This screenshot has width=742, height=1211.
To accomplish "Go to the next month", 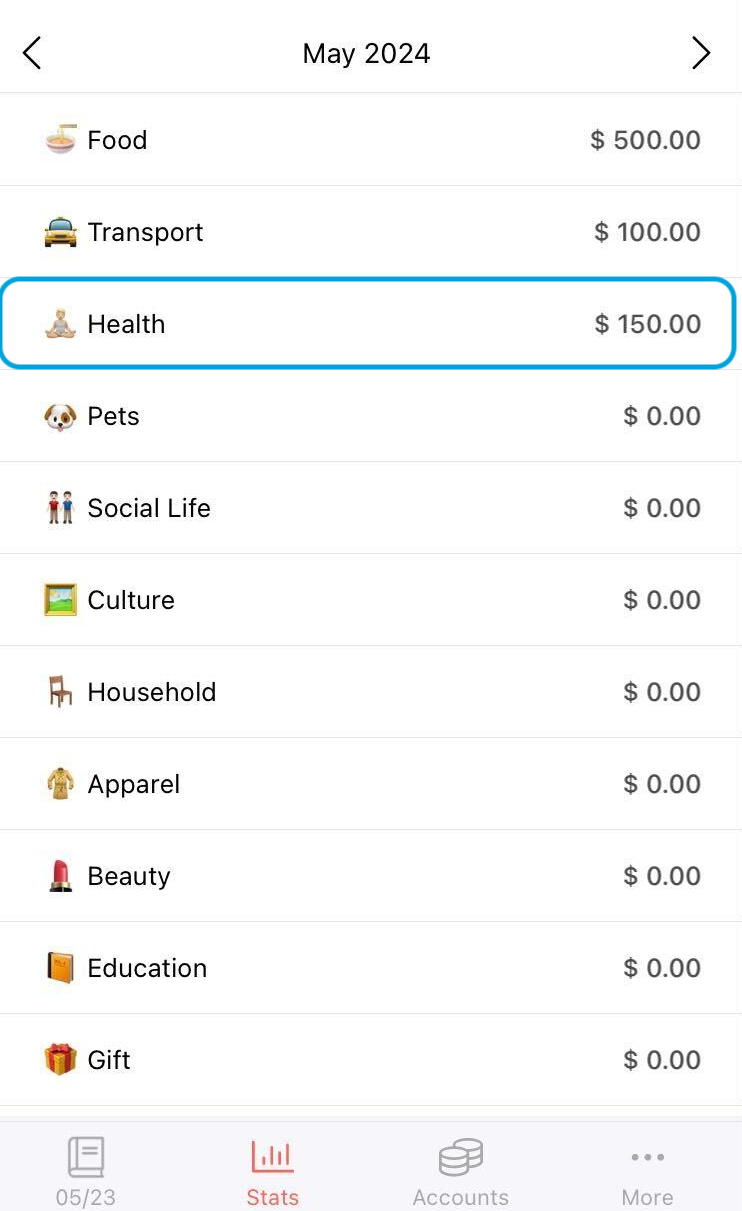I will [701, 53].
